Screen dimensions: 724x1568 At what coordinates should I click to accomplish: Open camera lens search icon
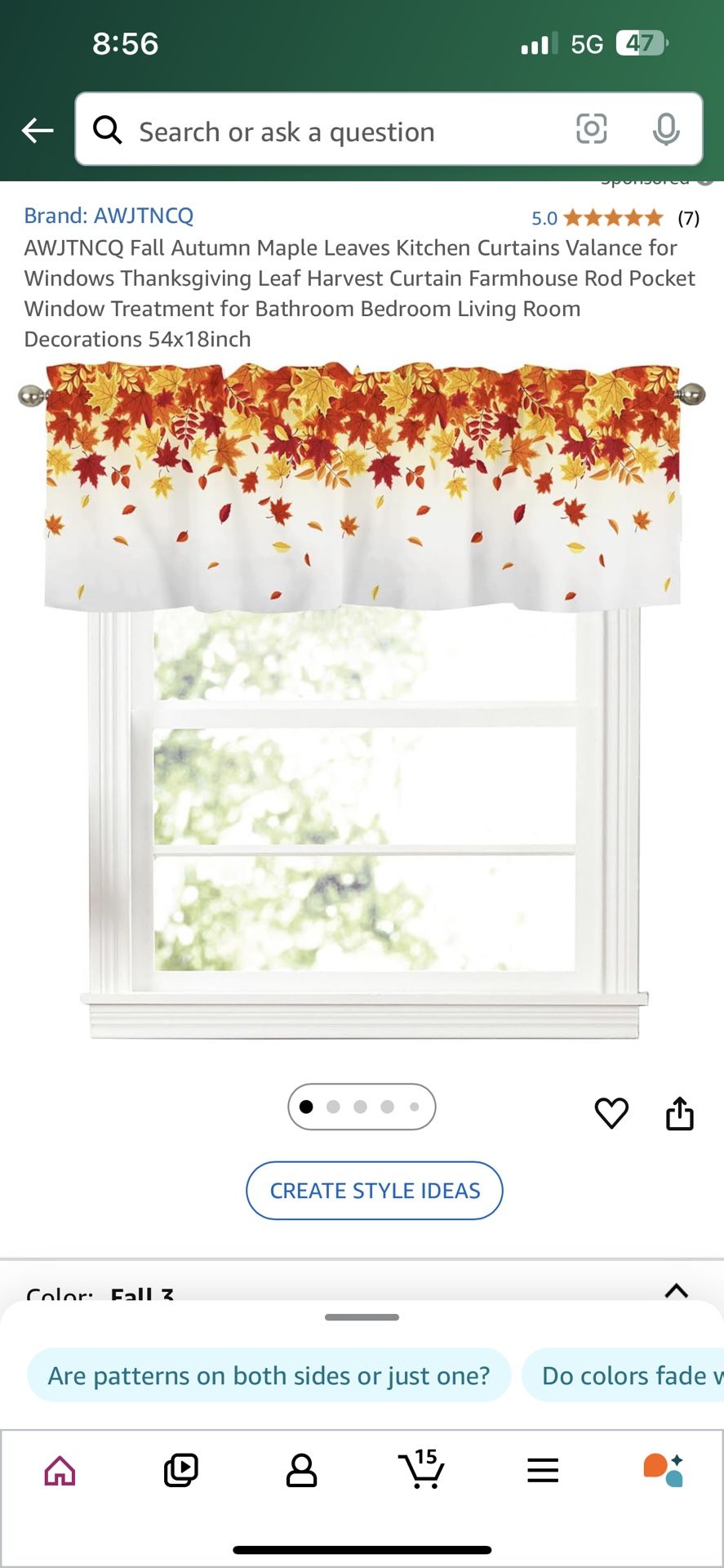591,129
